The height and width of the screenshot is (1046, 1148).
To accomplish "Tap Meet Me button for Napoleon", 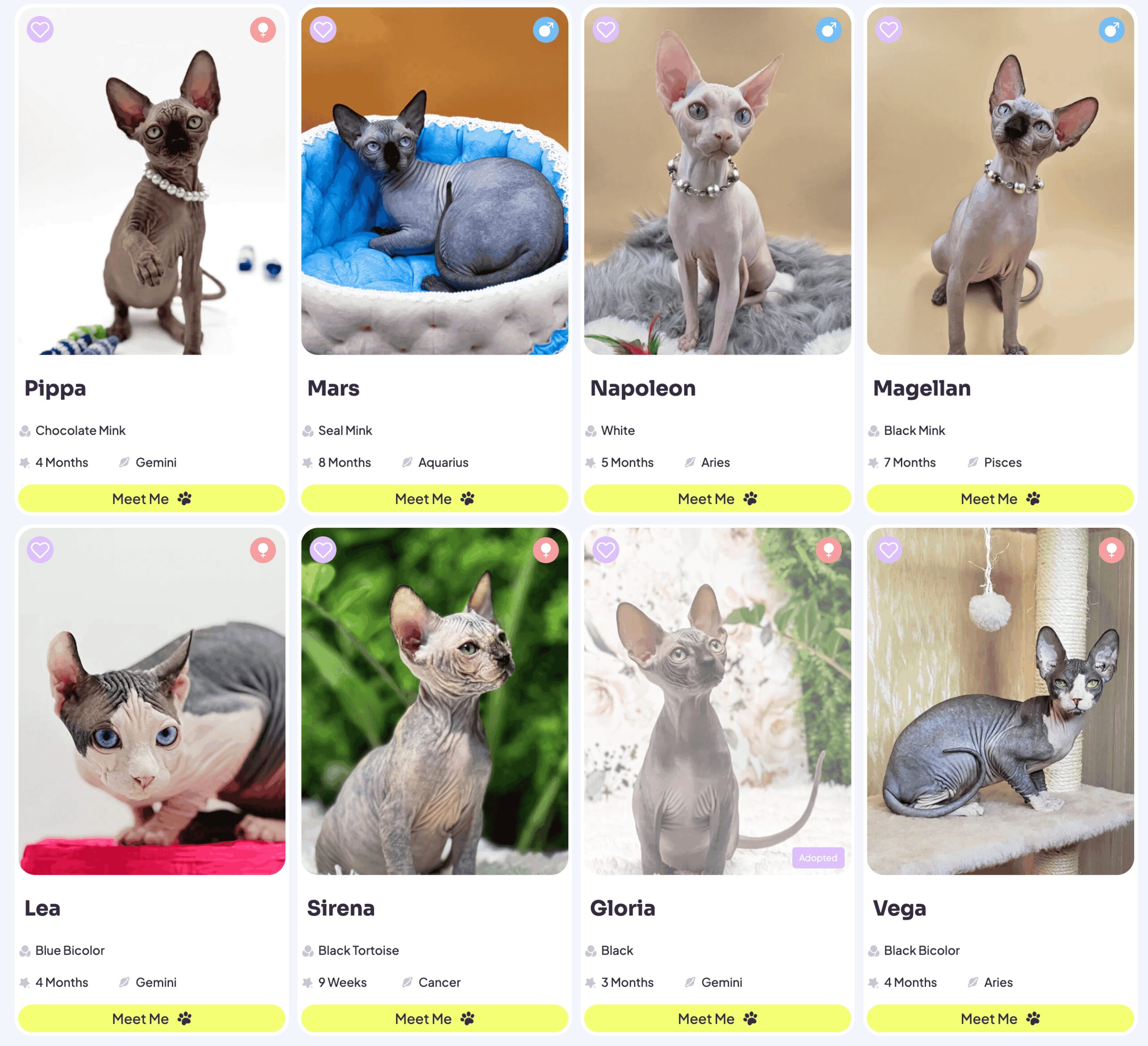I will 717,499.
